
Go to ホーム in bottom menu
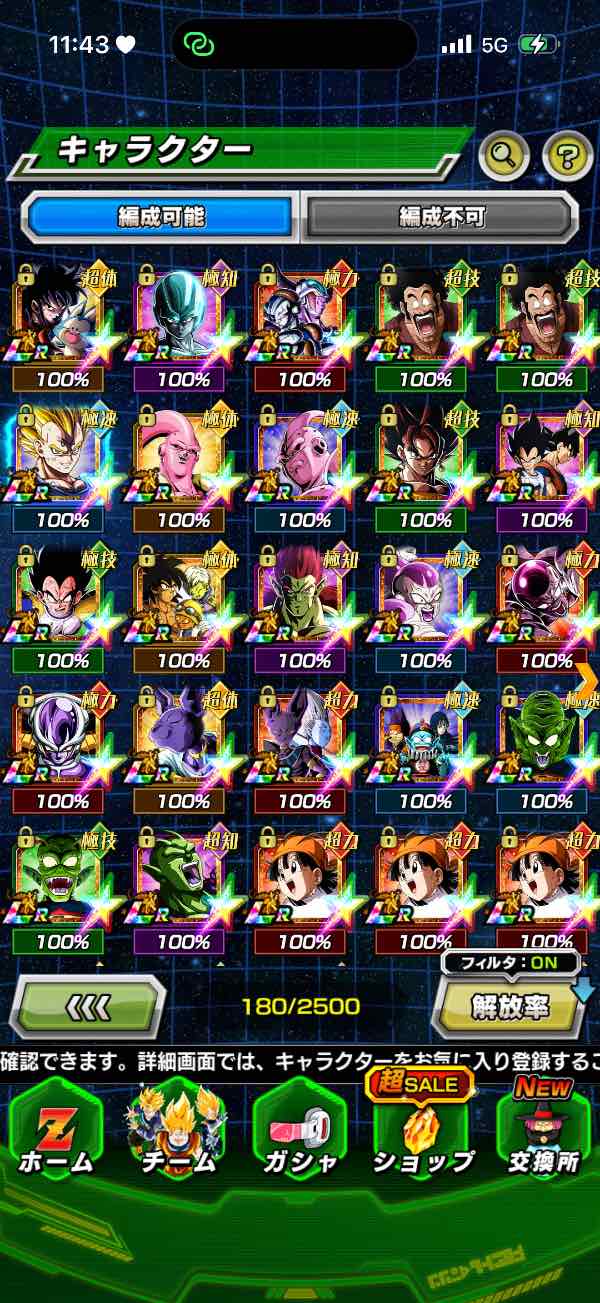coord(55,1130)
